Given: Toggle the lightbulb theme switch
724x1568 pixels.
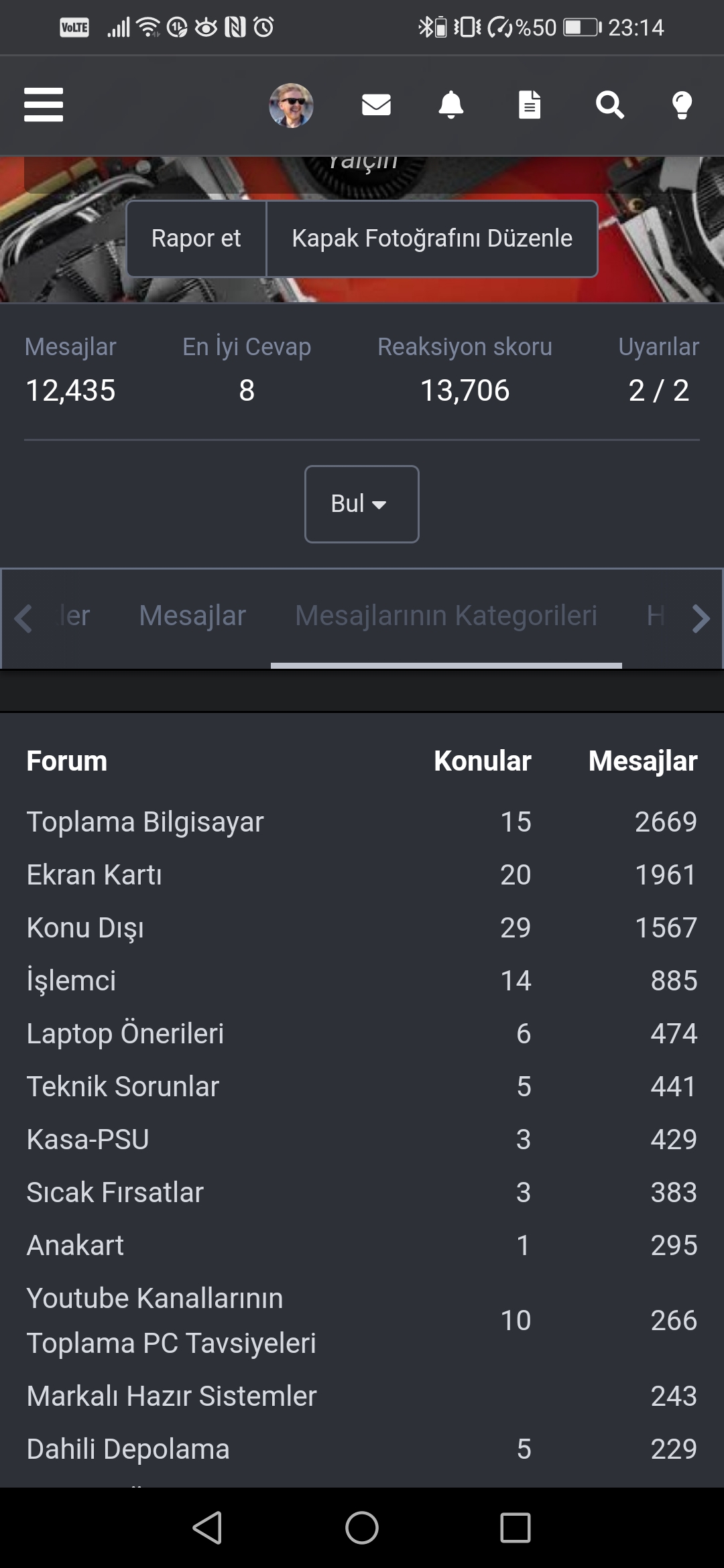Looking at the screenshot, I should [x=681, y=105].
